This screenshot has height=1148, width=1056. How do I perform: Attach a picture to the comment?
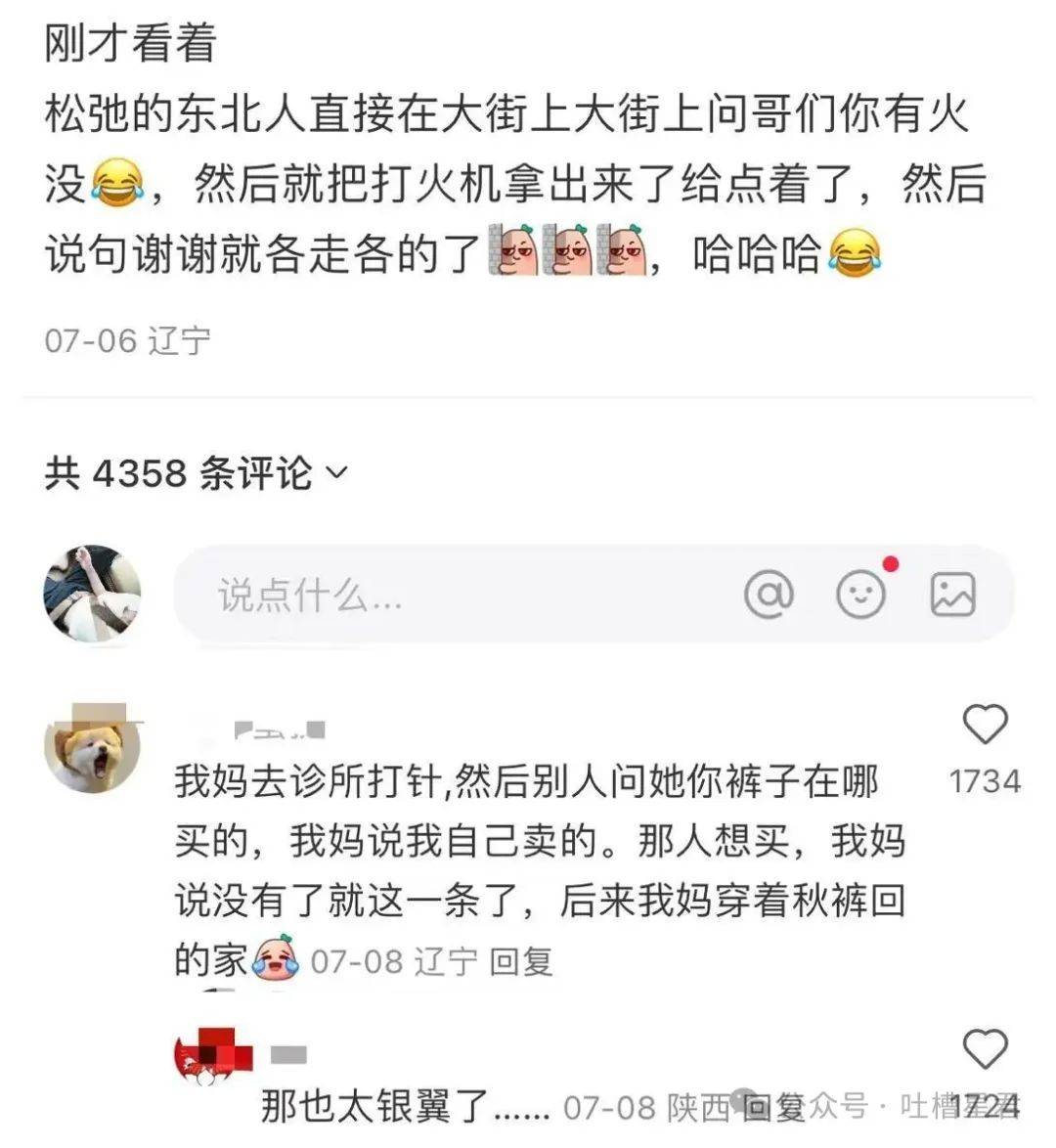952,594
